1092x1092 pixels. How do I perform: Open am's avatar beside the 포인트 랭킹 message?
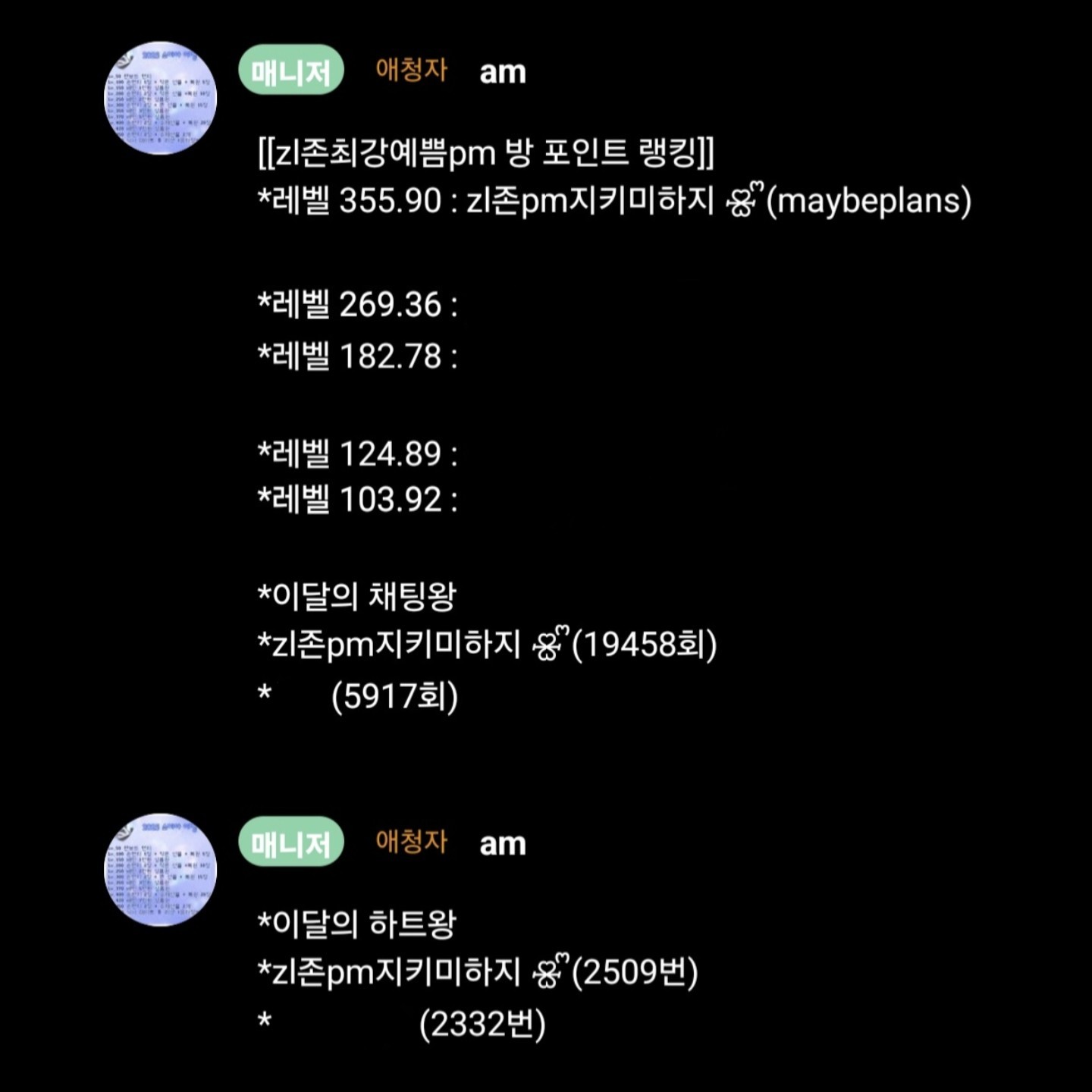[160, 99]
